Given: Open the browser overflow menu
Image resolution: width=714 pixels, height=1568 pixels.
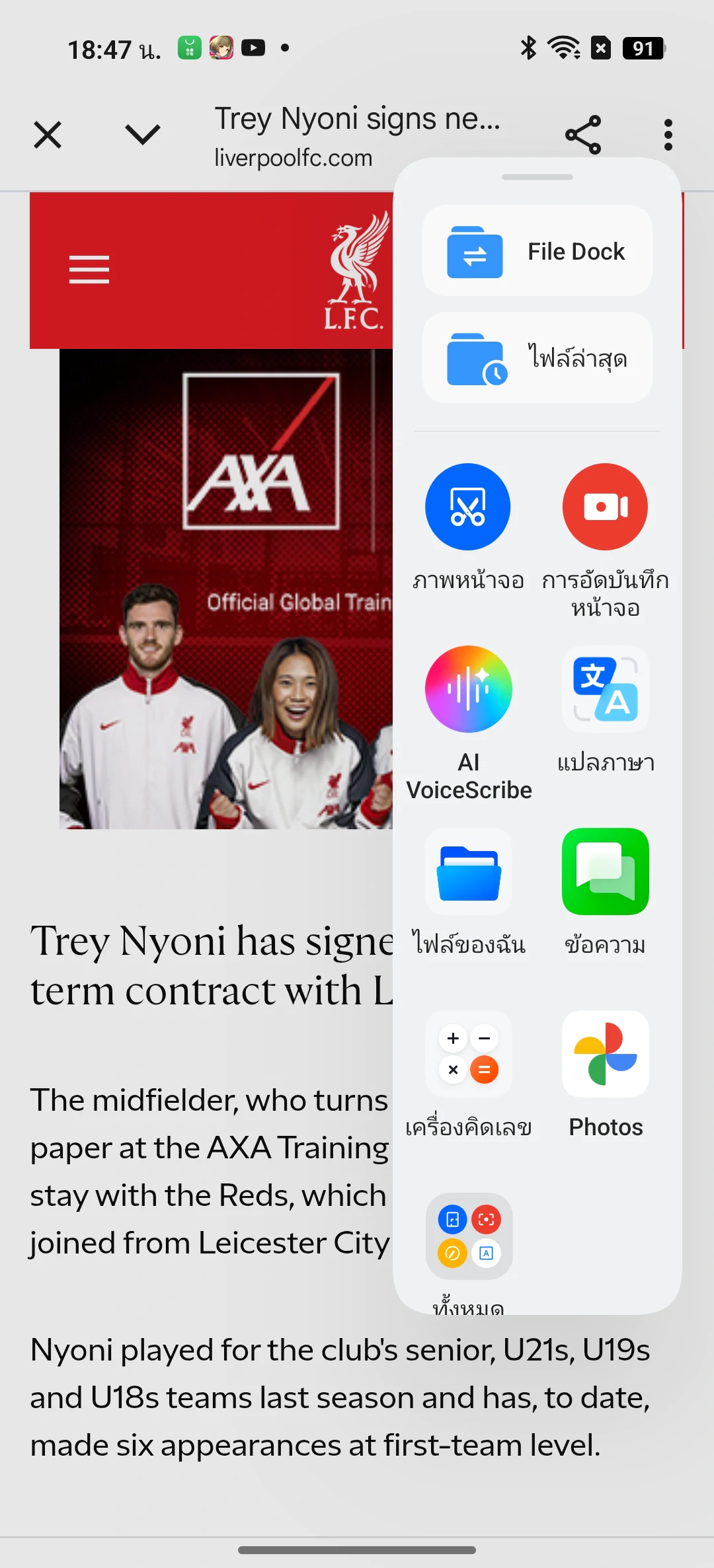Looking at the screenshot, I should (668, 135).
